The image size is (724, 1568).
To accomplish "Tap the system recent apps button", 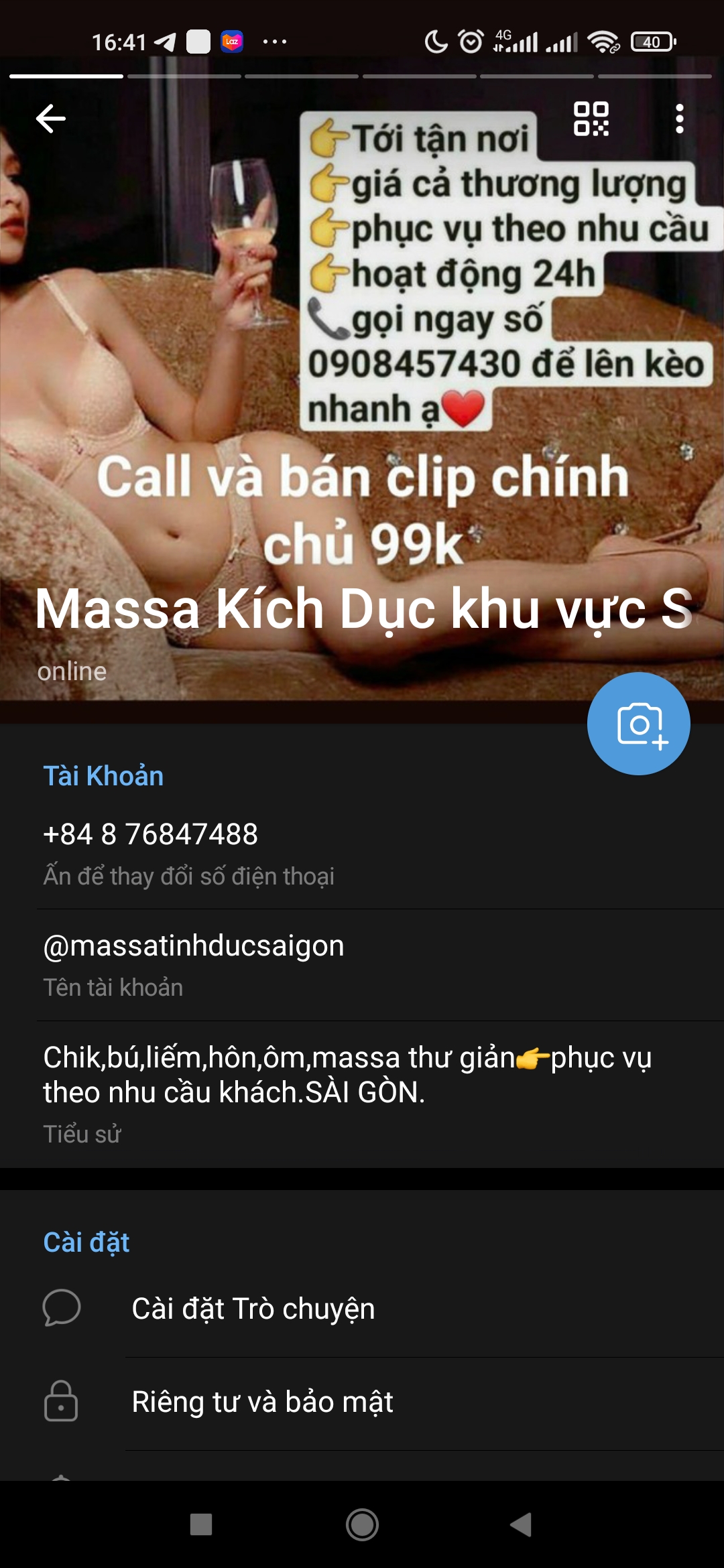I will point(201,1524).
